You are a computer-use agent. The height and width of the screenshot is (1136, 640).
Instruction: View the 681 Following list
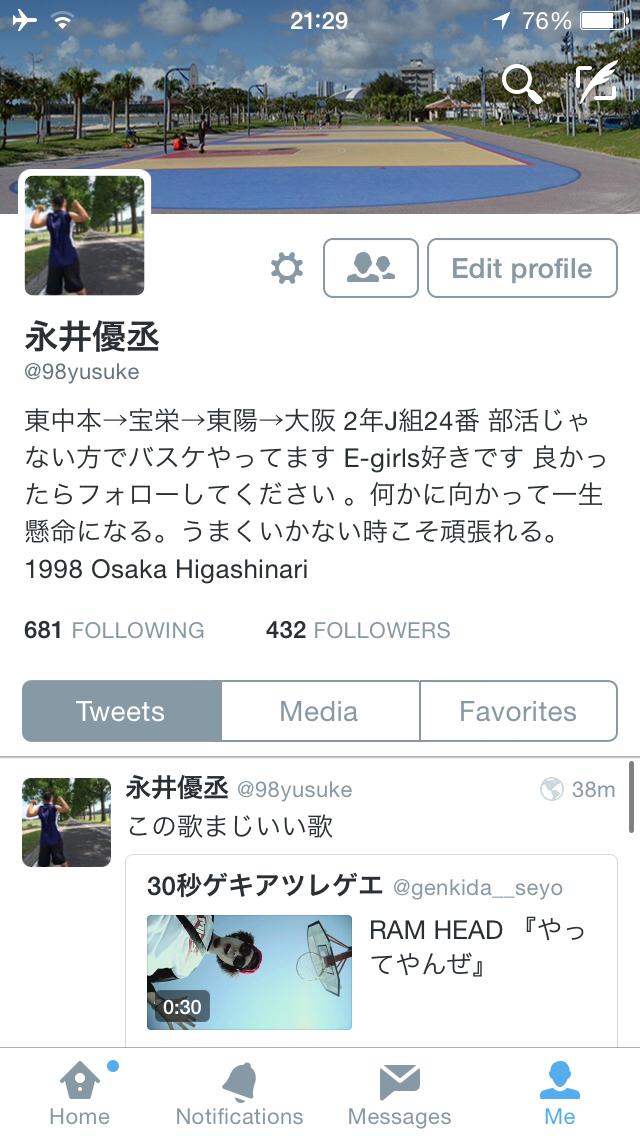(114, 630)
